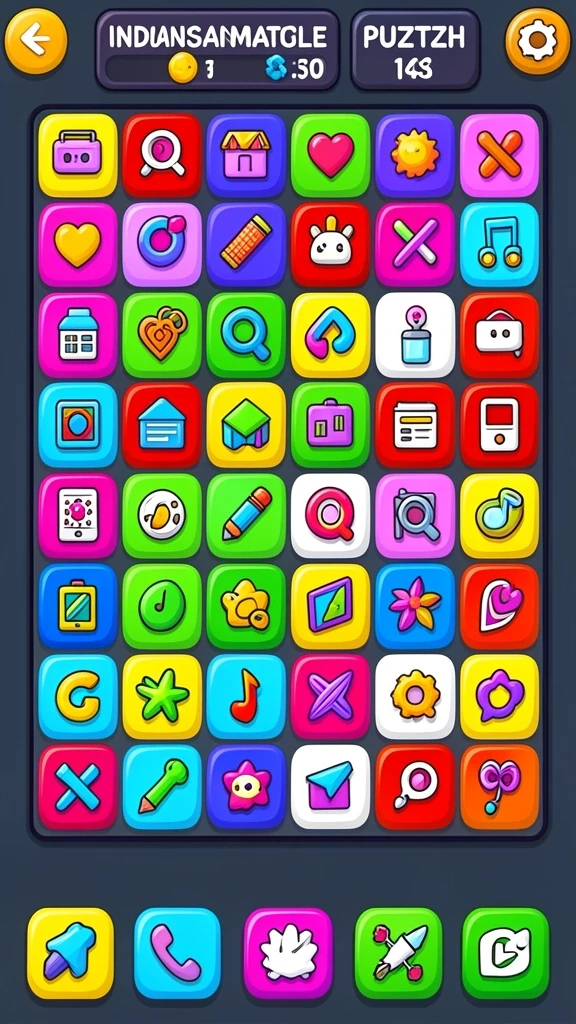Tap the red tile with the bunny face
The width and height of the screenshot is (576, 1024).
tap(330, 245)
